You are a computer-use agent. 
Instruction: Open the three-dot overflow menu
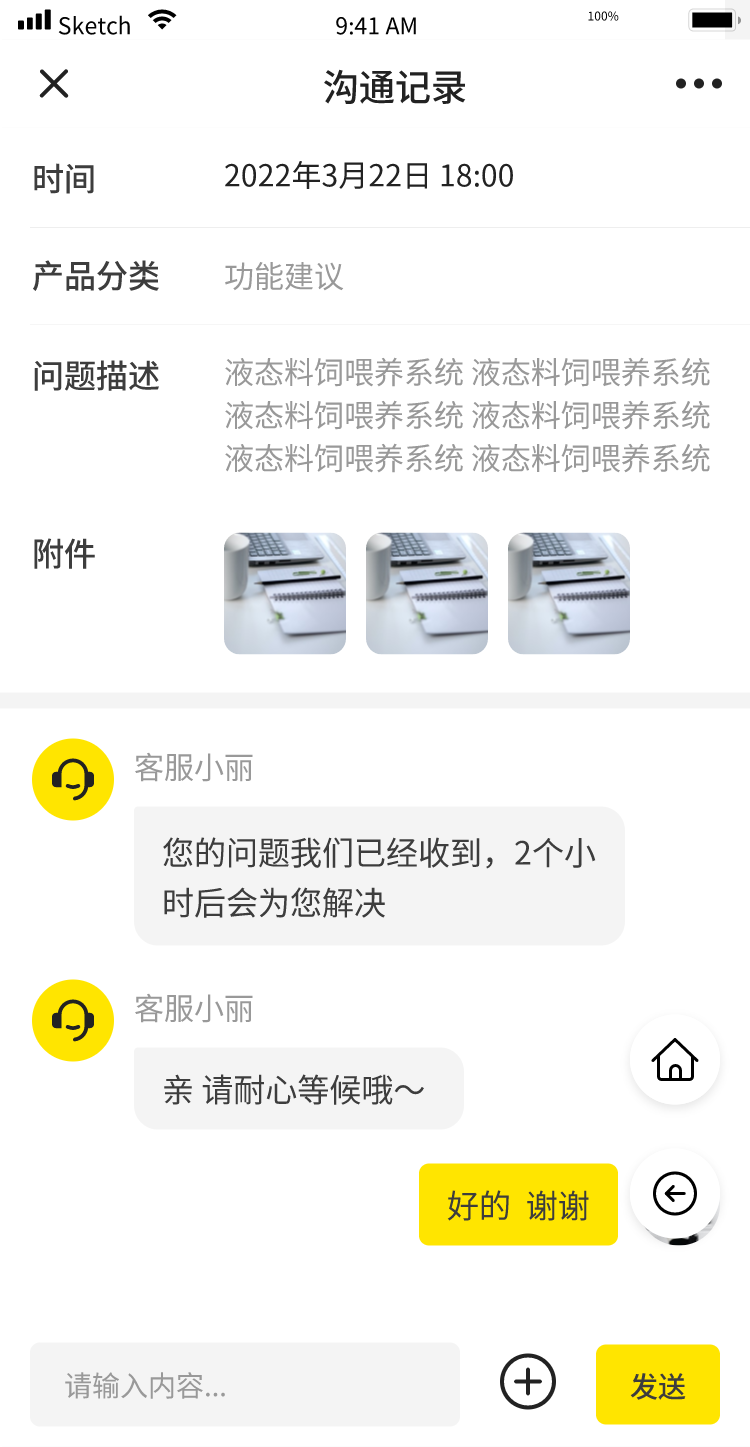(x=698, y=84)
